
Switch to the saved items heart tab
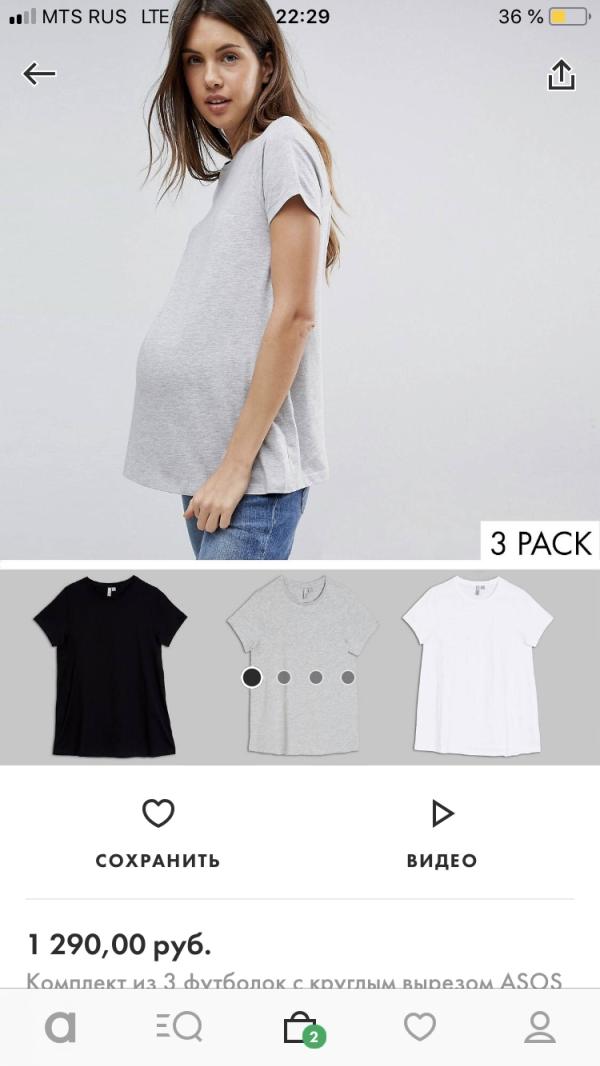[x=420, y=1027]
